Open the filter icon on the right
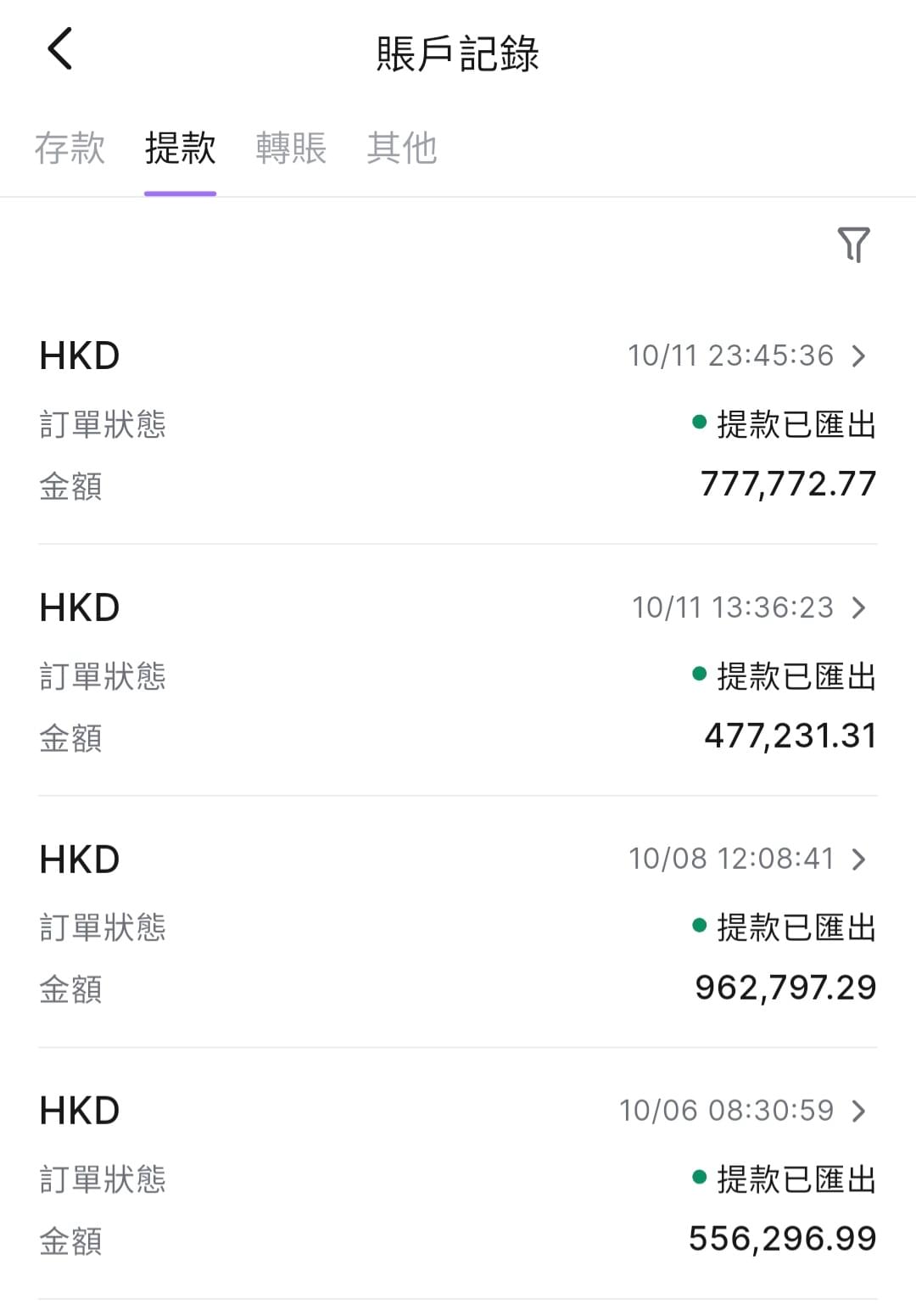Image resolution: width=916 pixels, height=1316 pixels. (855, 245)
